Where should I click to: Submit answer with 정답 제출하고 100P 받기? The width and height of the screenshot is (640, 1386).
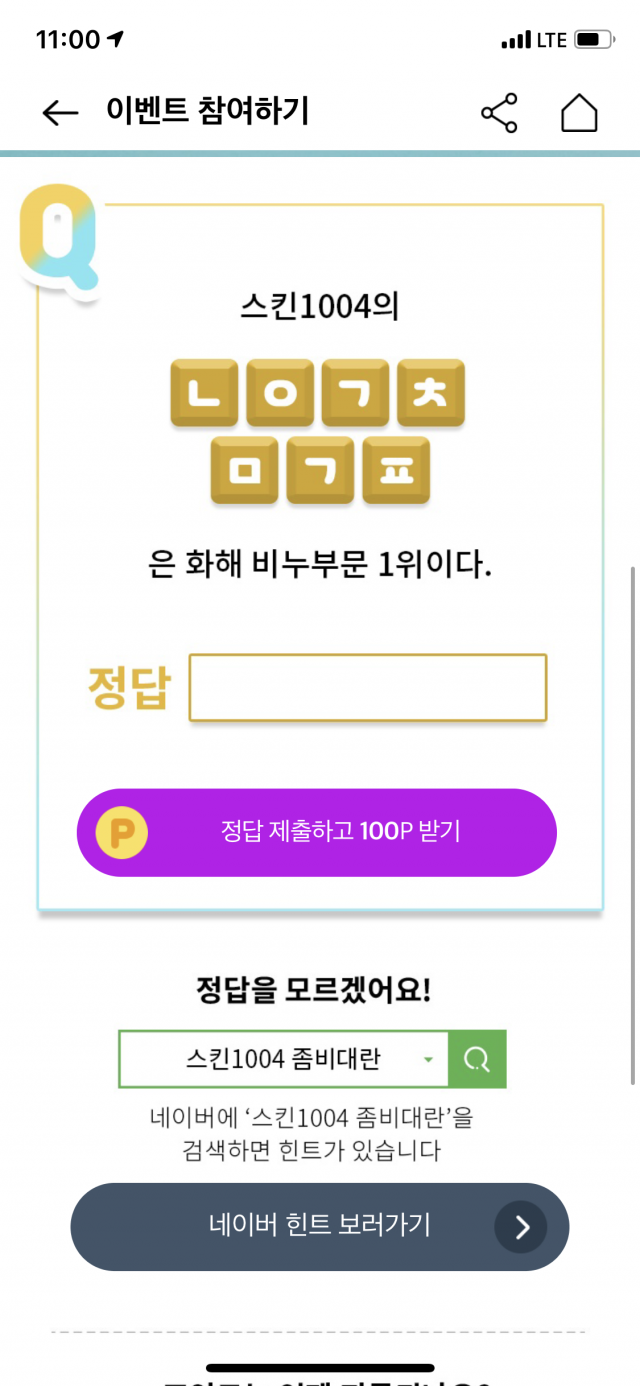pyautogui.click(x=317, y=832)
